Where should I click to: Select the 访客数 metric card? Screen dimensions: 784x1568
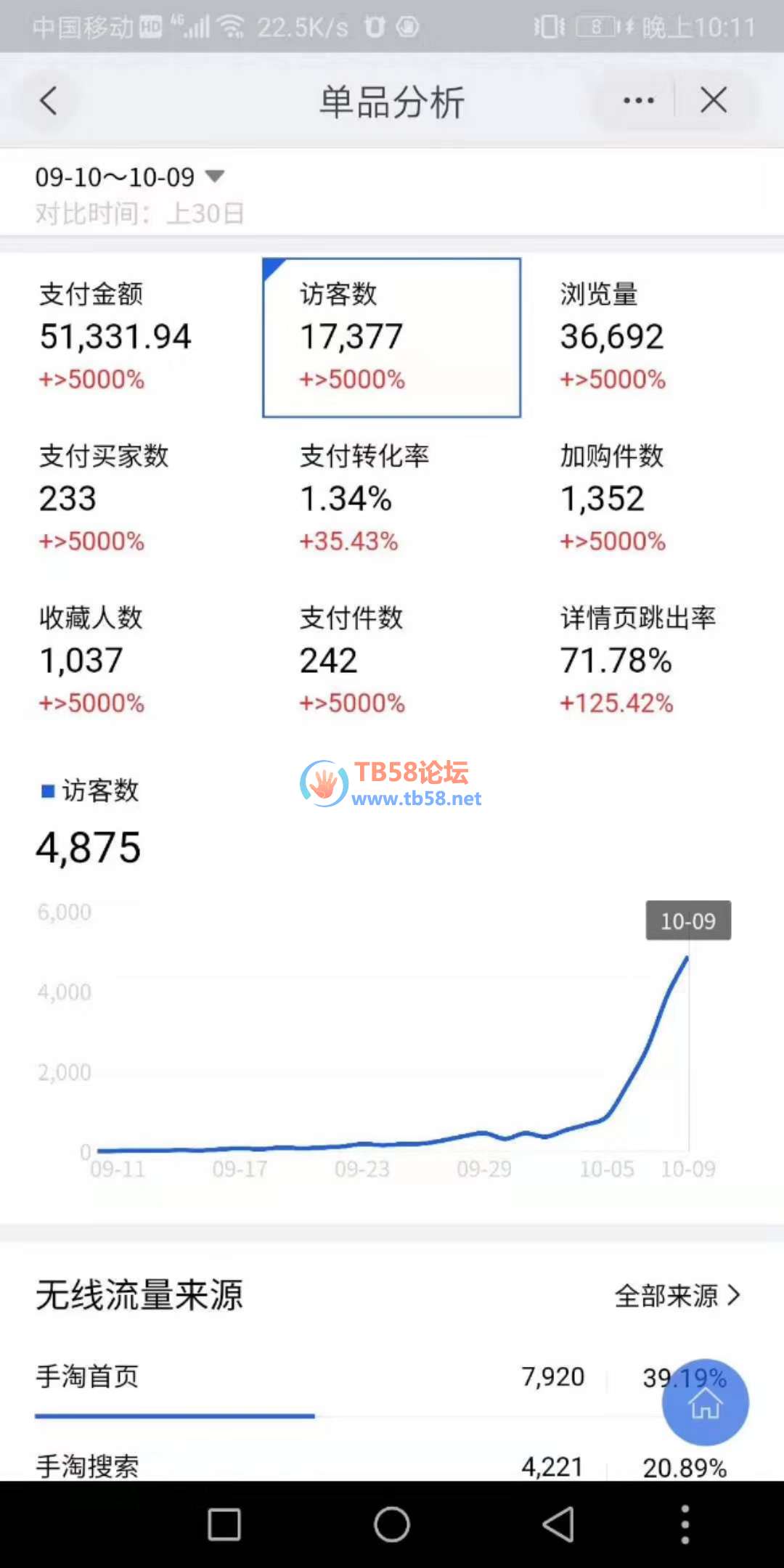[x=391, y=337]
